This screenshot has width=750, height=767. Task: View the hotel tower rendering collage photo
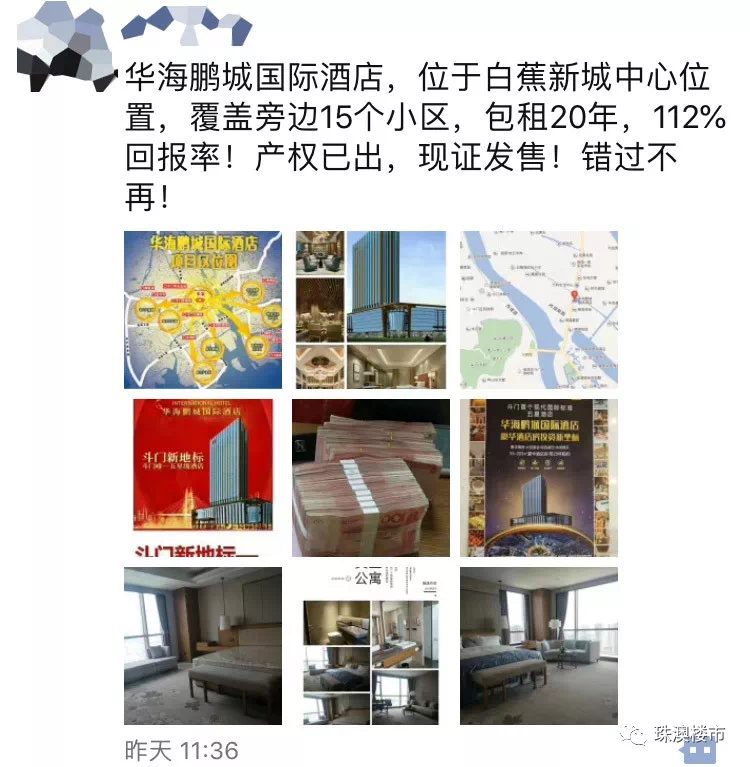pos(370,310)
